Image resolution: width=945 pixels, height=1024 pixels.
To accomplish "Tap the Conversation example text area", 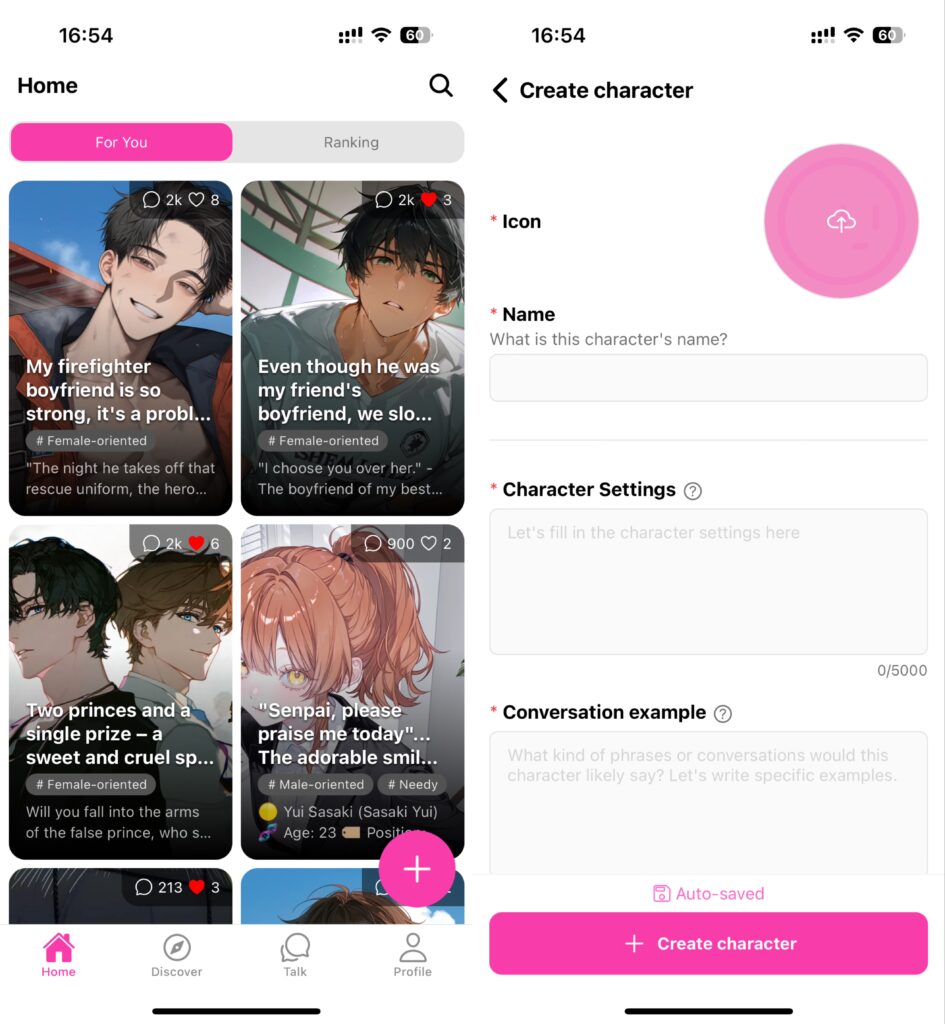I will [708, 800].
